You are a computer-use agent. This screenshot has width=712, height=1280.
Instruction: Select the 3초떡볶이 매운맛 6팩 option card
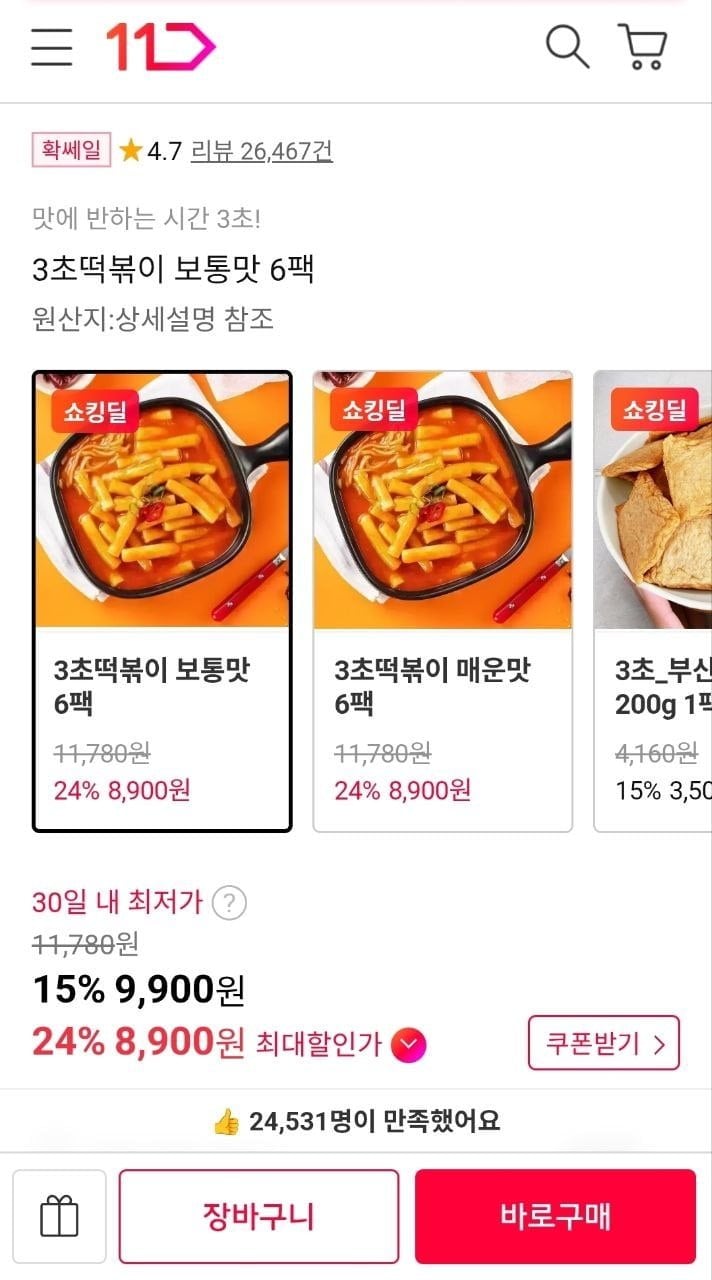coord(442,601)
